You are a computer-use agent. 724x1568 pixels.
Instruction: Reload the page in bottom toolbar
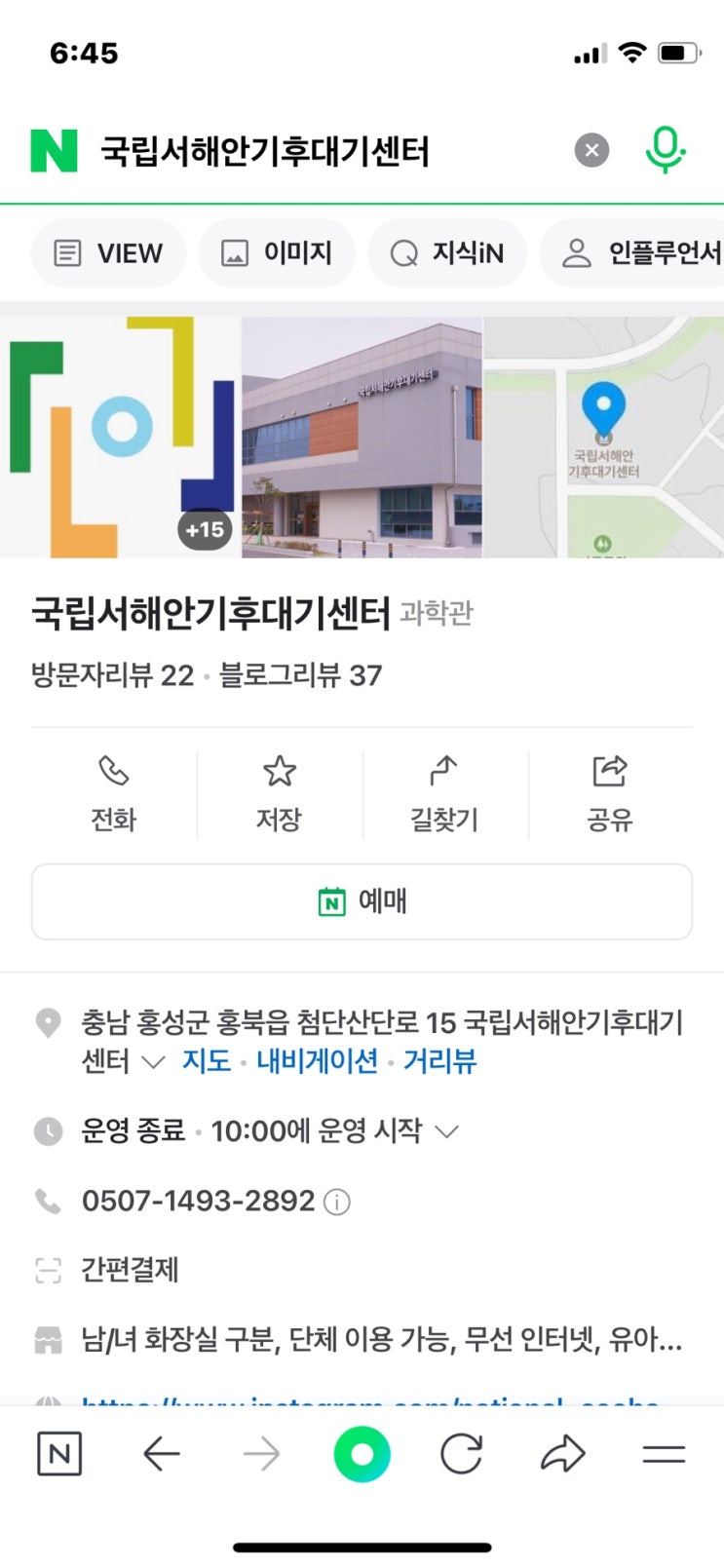[x=461, y=1455]
